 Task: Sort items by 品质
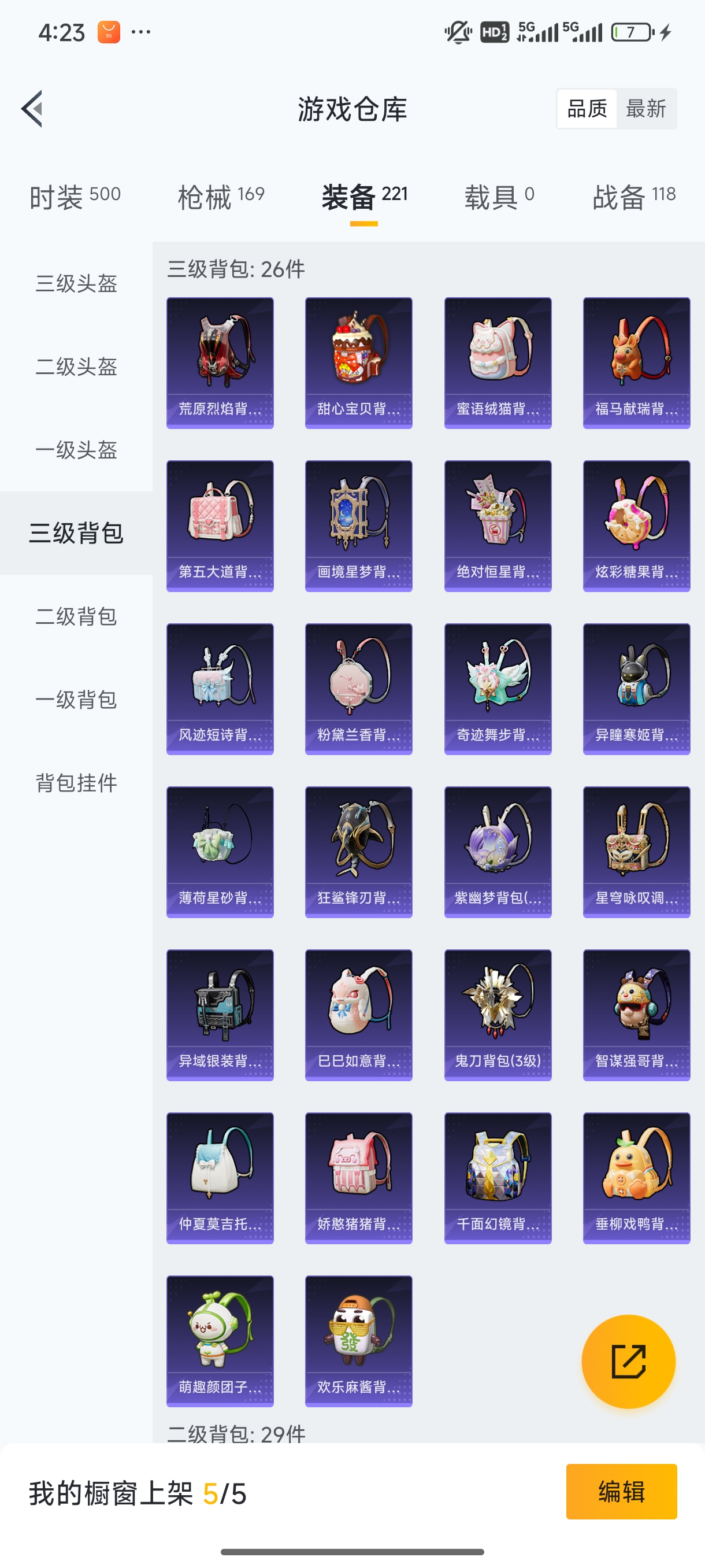(587, 109)
